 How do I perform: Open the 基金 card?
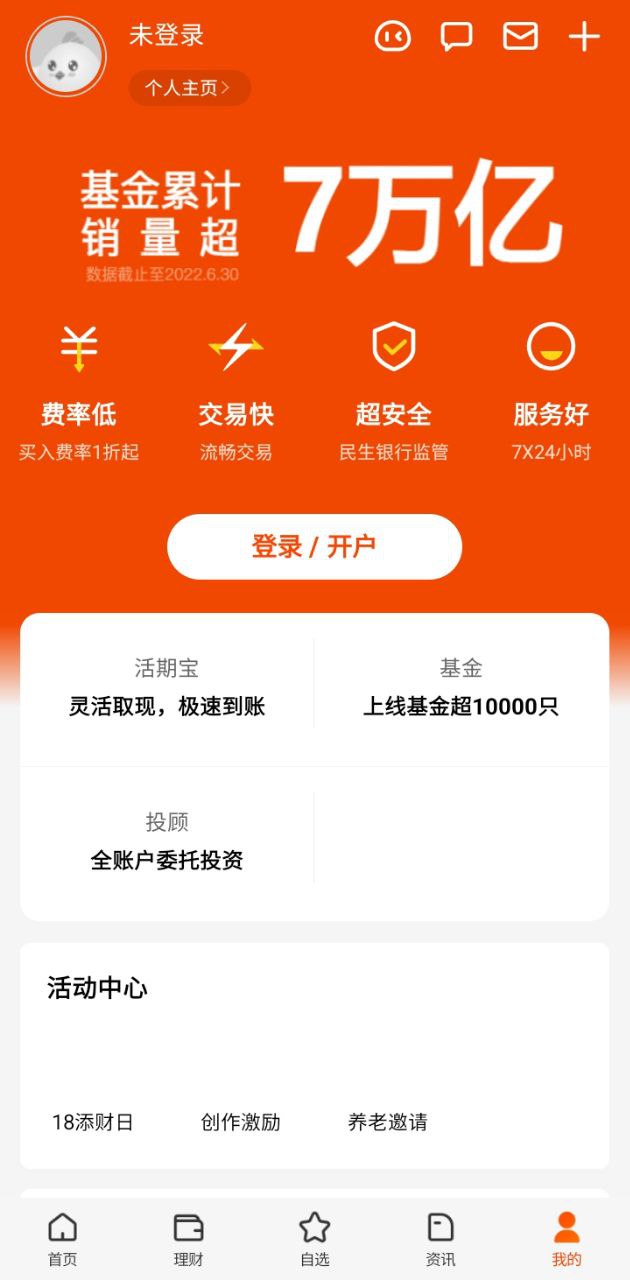(461, 689)
